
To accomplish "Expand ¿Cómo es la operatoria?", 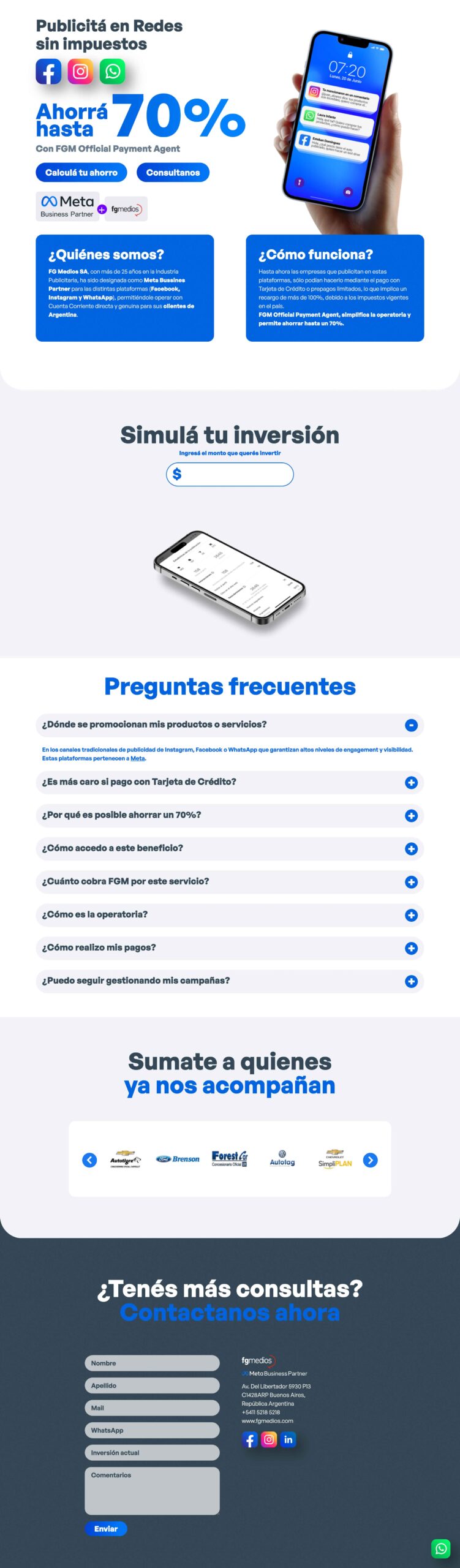I will [411, 914].
